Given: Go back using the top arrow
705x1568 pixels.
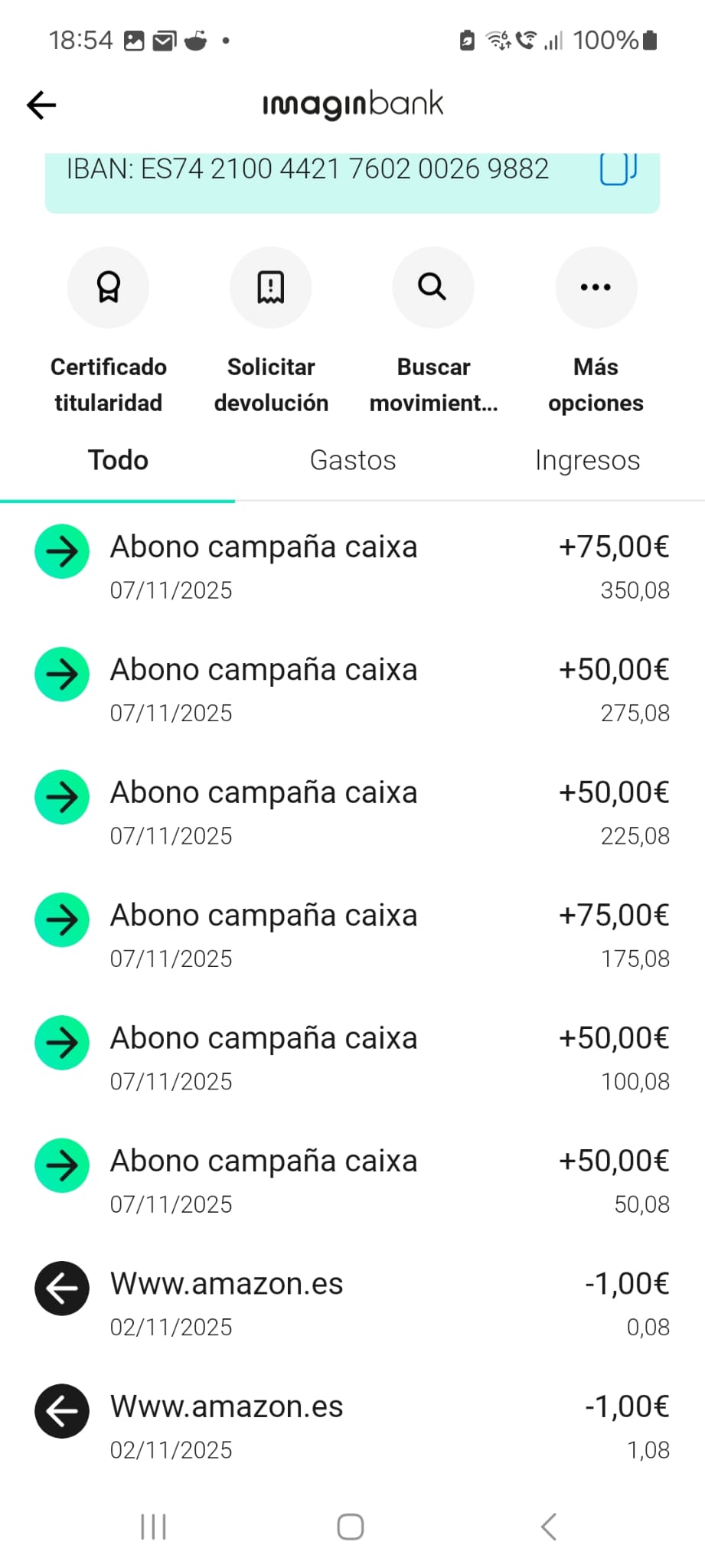Looking at the screenshot, I should [x=42, y=105].
